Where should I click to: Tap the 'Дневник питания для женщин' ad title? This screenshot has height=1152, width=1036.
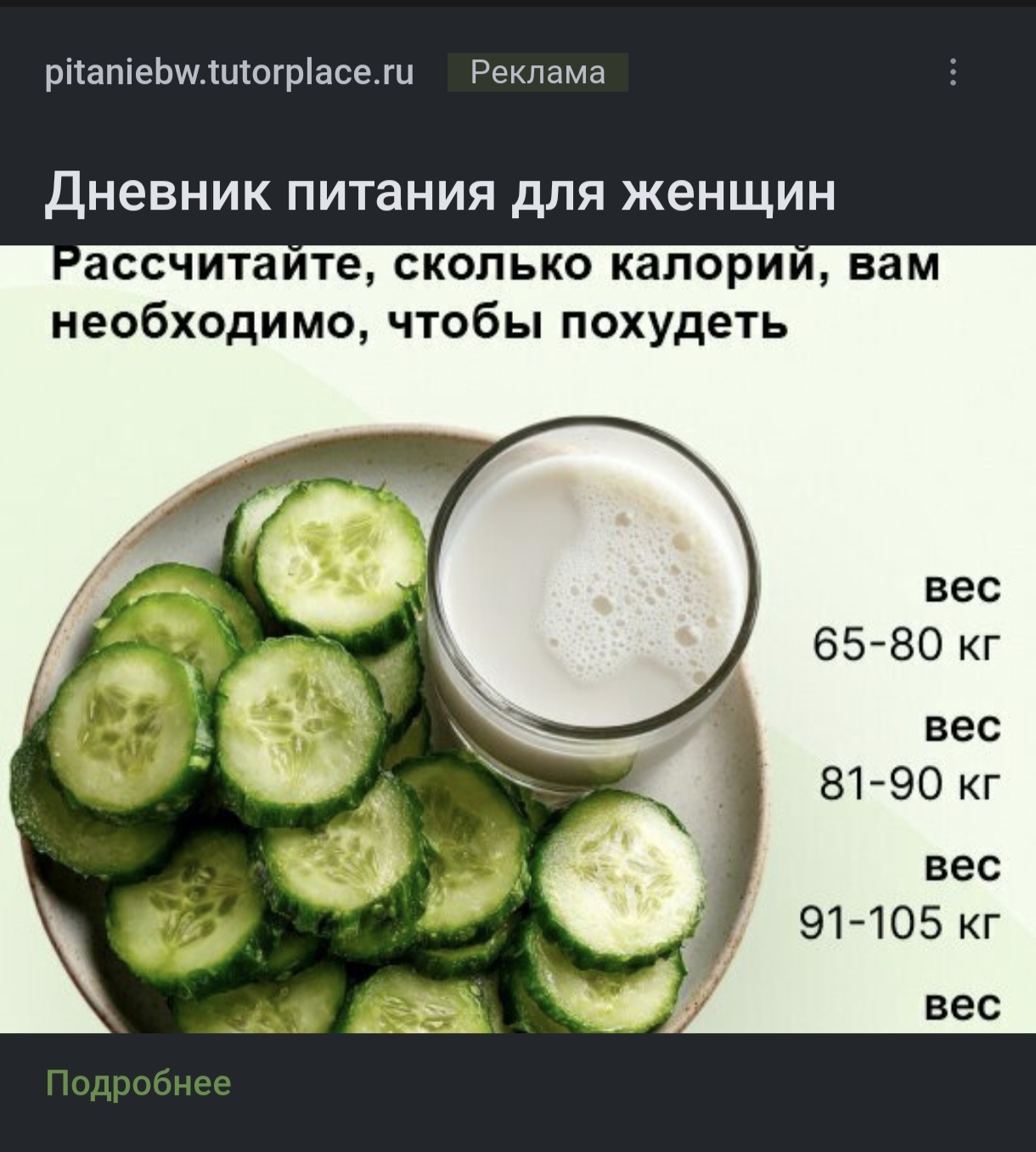click(x=440, y=191)
